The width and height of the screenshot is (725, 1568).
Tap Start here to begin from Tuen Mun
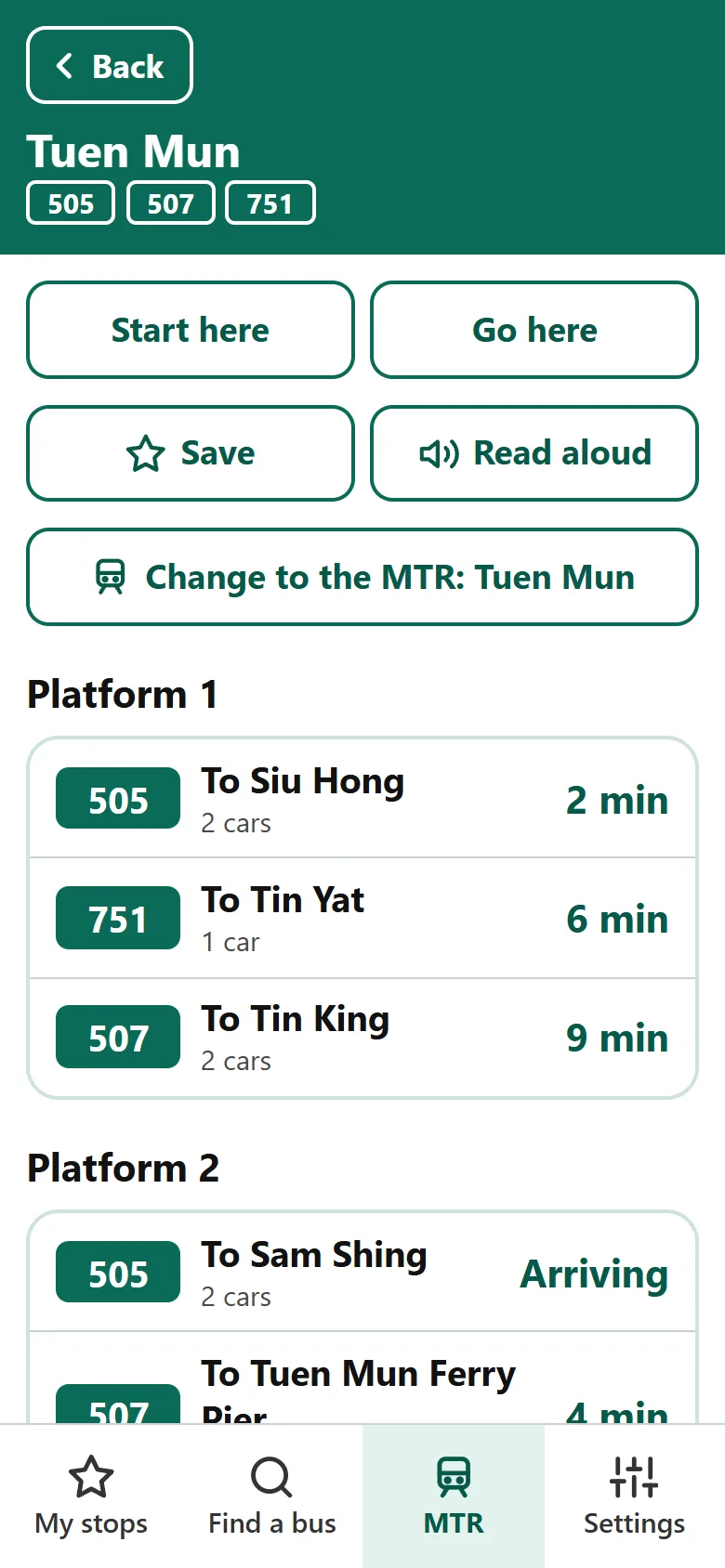(191, 330)
